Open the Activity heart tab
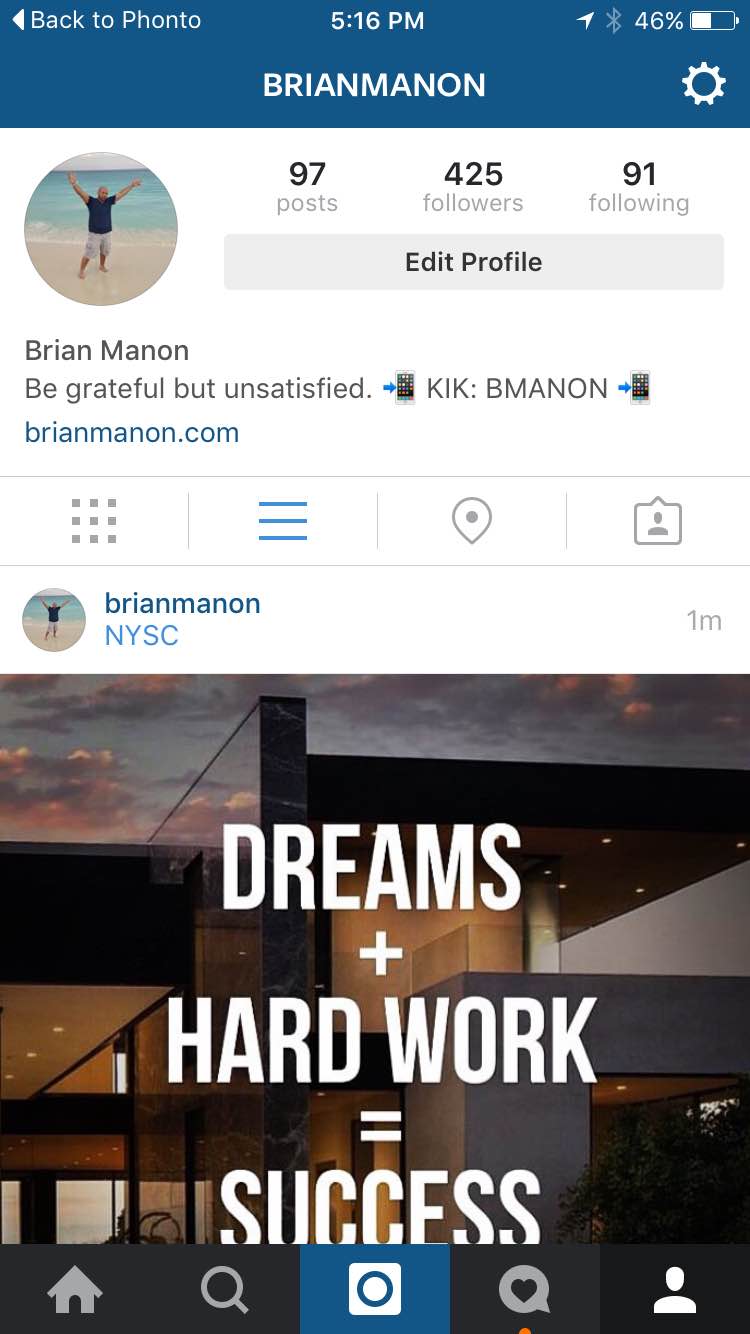The image size is (750, 1334). pyautogui.click(x=525, y=1289)
